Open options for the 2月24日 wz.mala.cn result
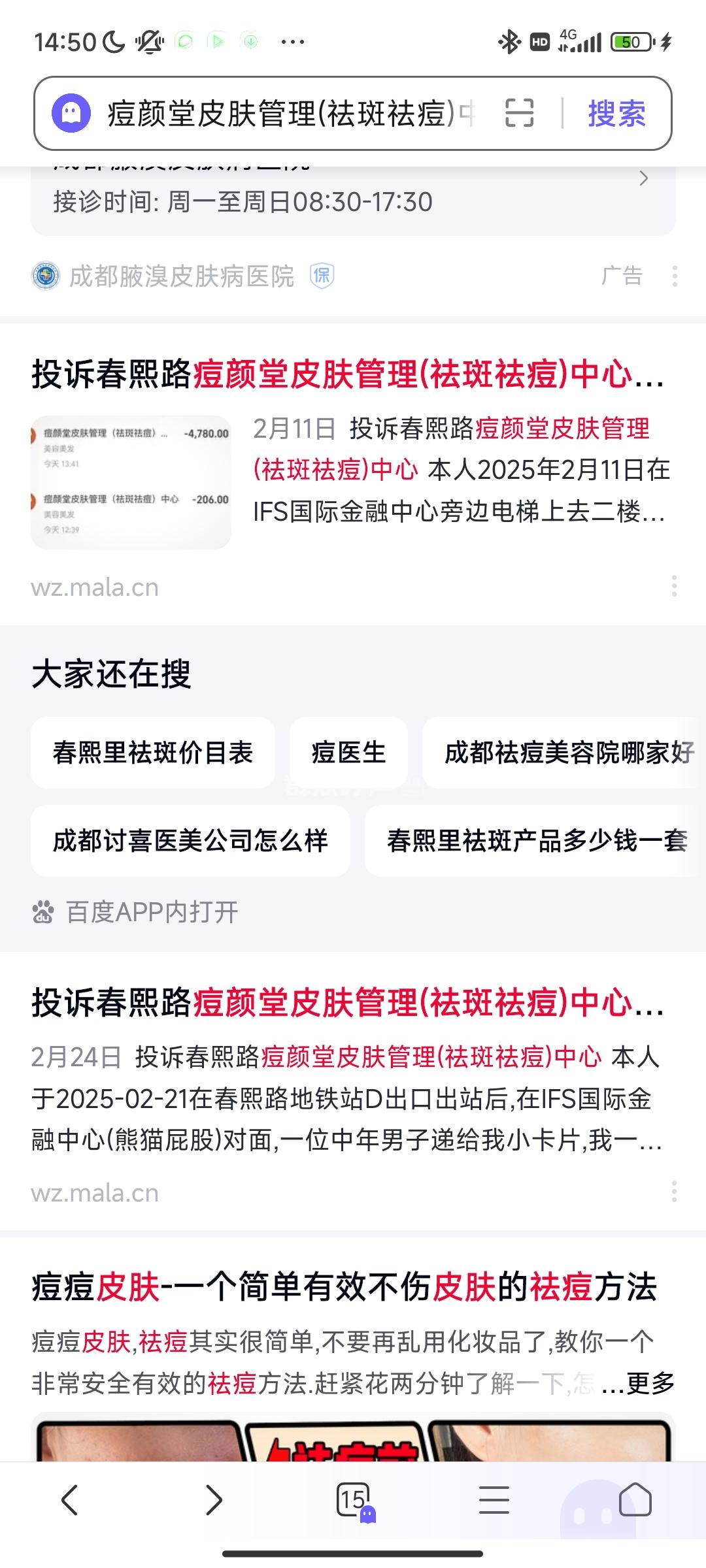Image resolution: width=706 pixels, height=1568 pixels. pos(674,1192)
